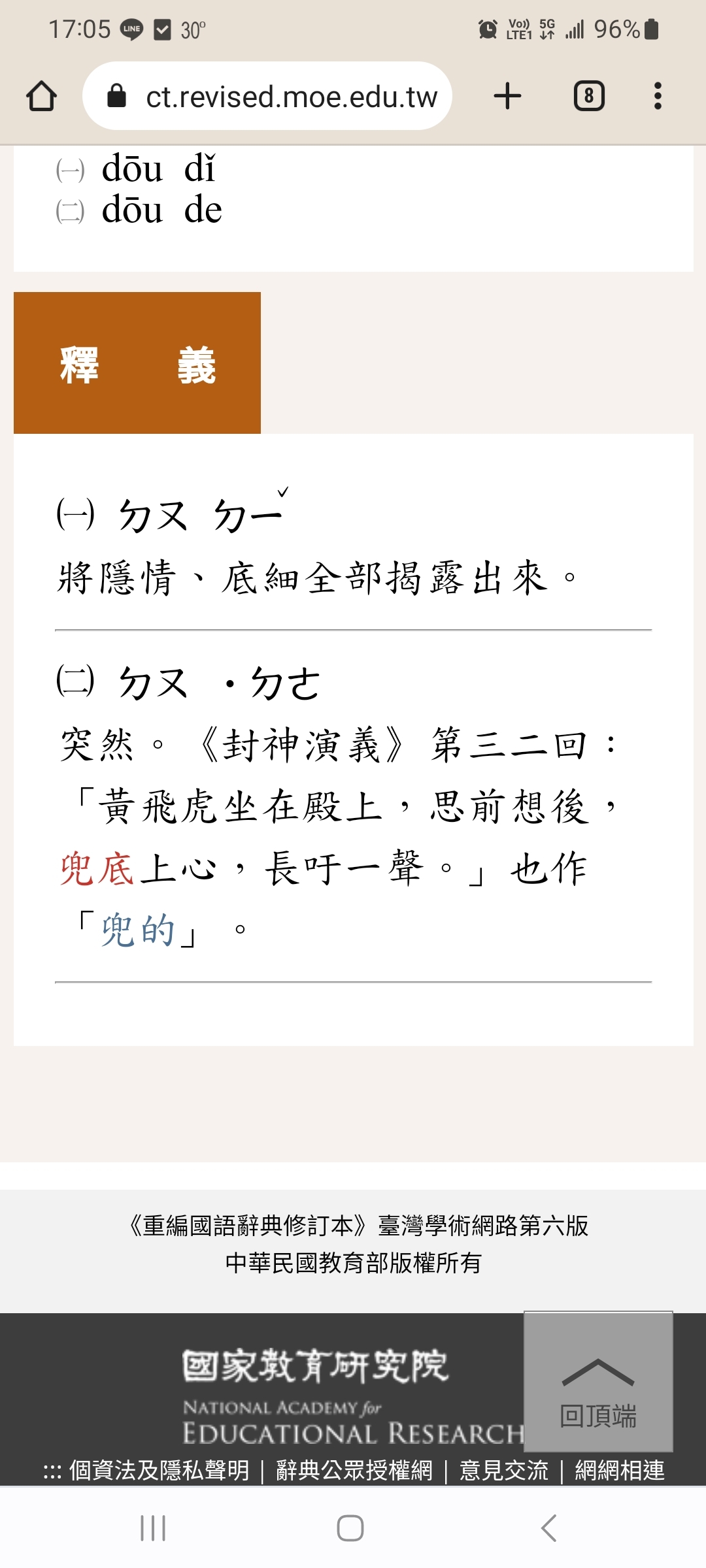Open the recent apps view
This screenshot has height=1568, width=706.
pos(153,1528)
